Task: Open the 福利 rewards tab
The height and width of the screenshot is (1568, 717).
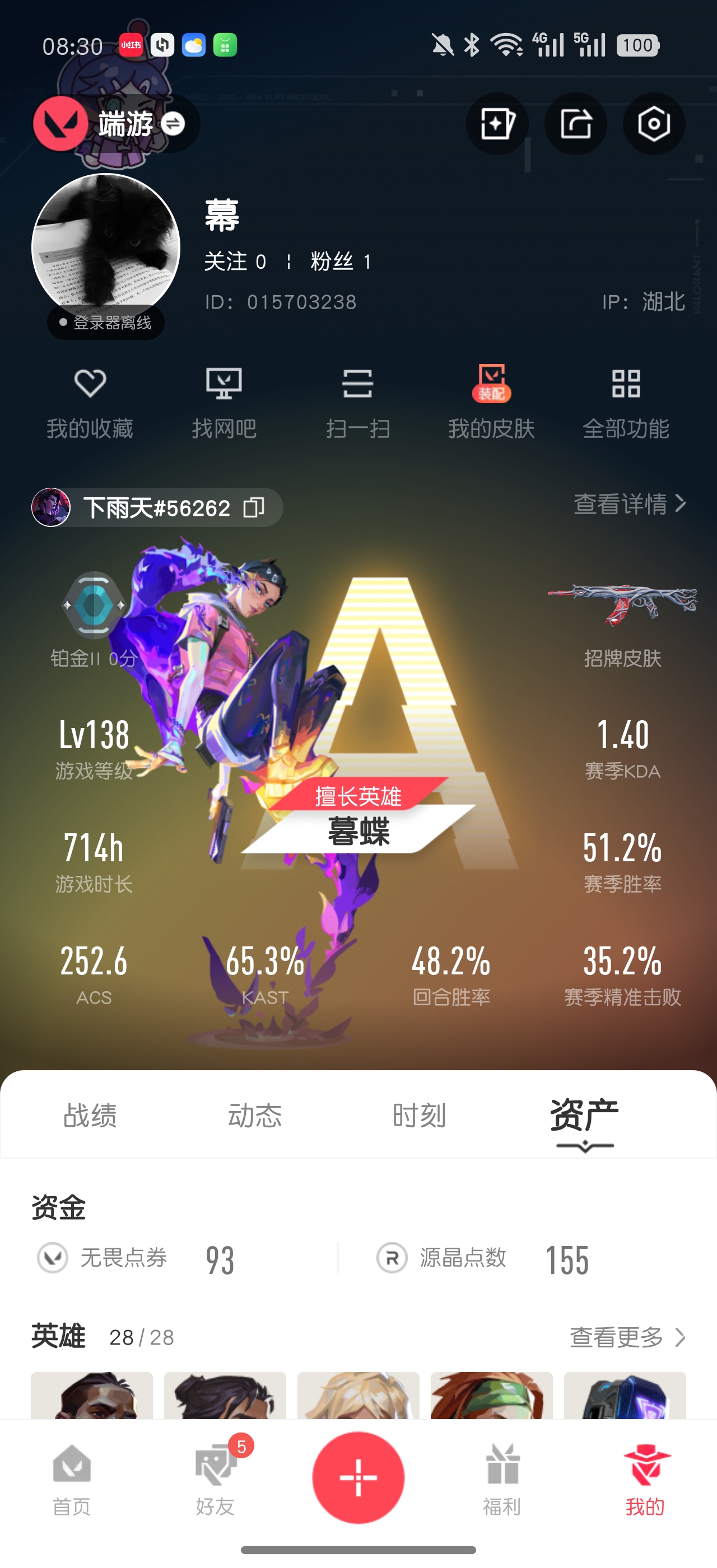Action: (x=501, y=1479)
